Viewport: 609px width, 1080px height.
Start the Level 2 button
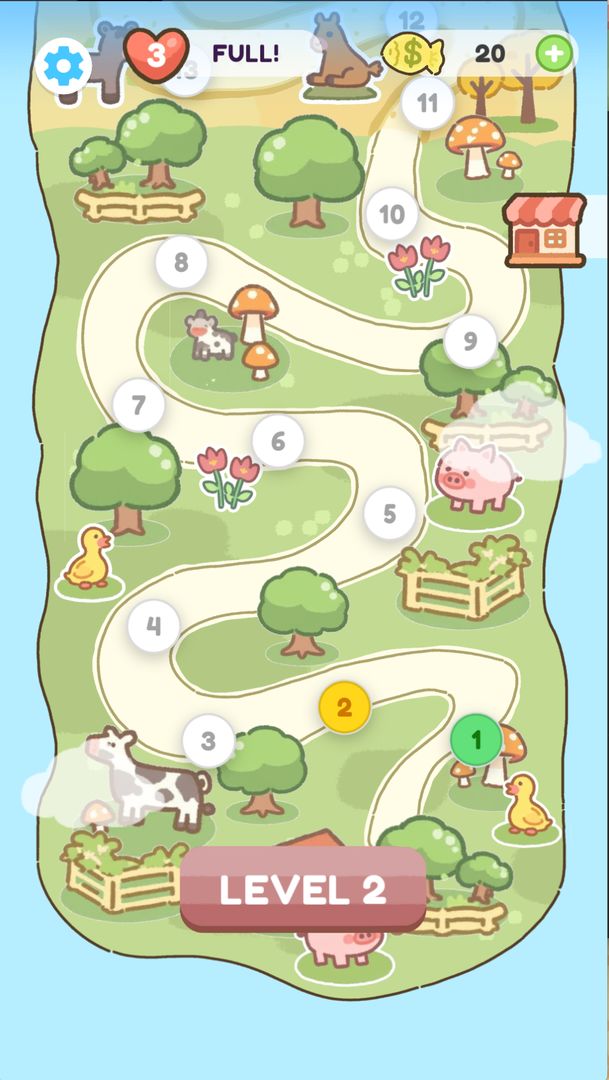(x=303, y=890)
